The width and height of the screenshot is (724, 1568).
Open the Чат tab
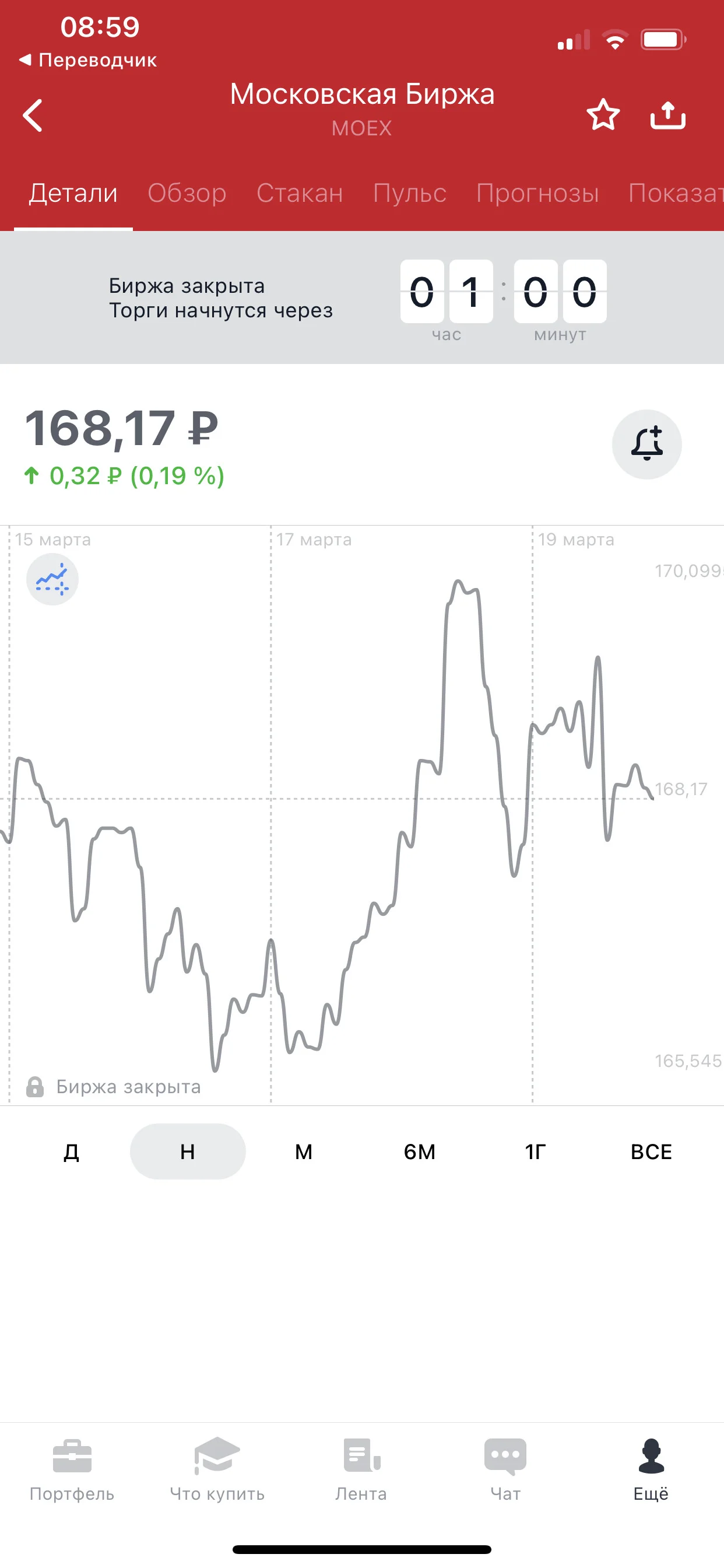505,1470
